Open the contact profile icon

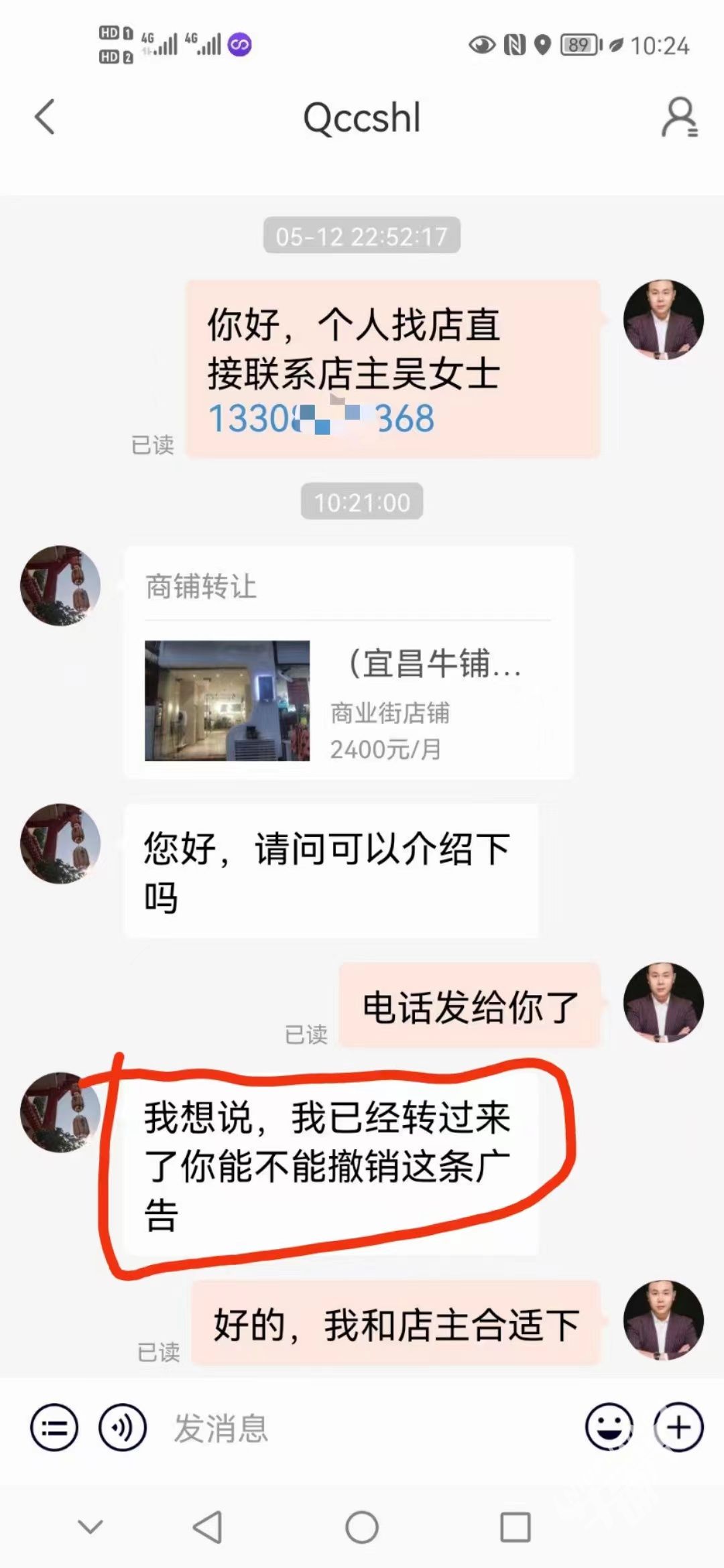(679, 117)
